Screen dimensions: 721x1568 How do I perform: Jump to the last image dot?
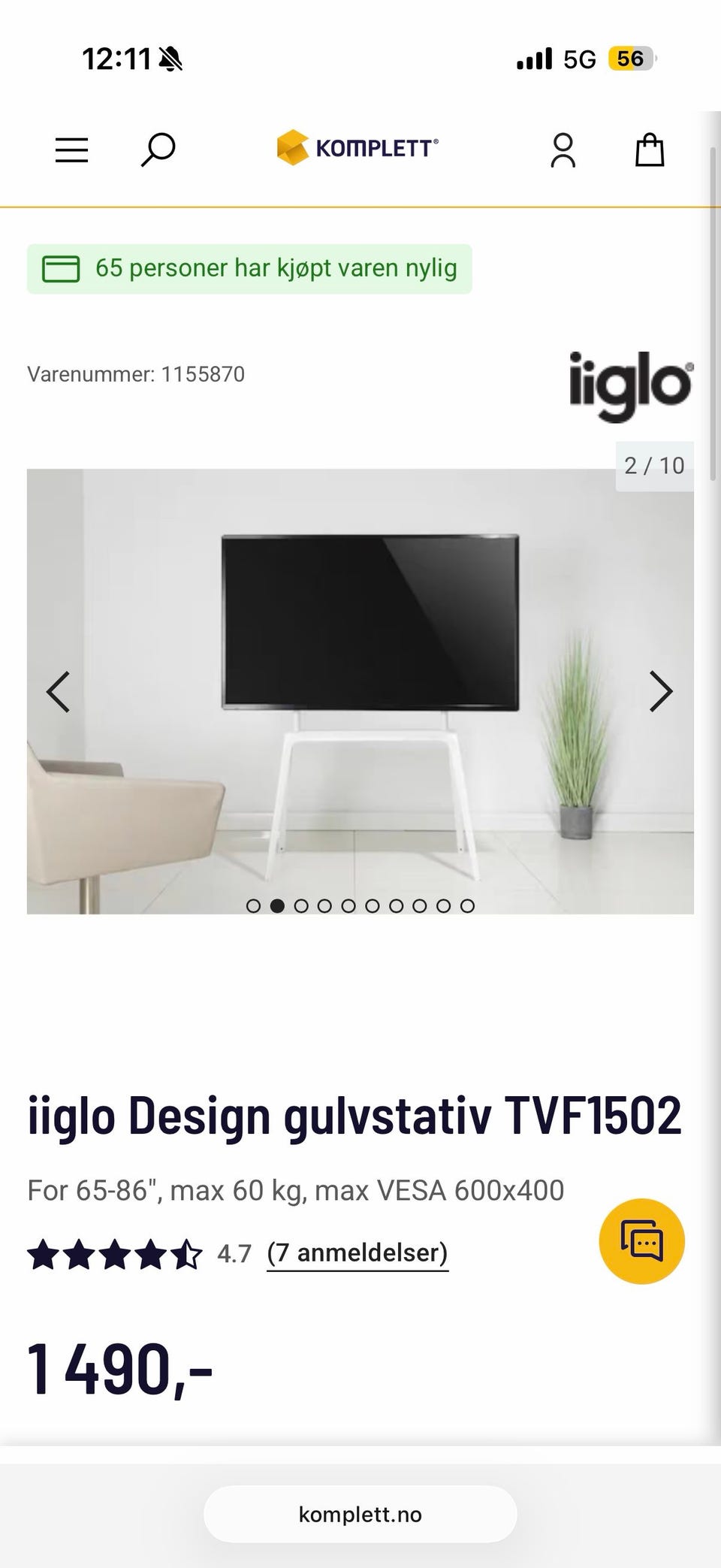467,906
